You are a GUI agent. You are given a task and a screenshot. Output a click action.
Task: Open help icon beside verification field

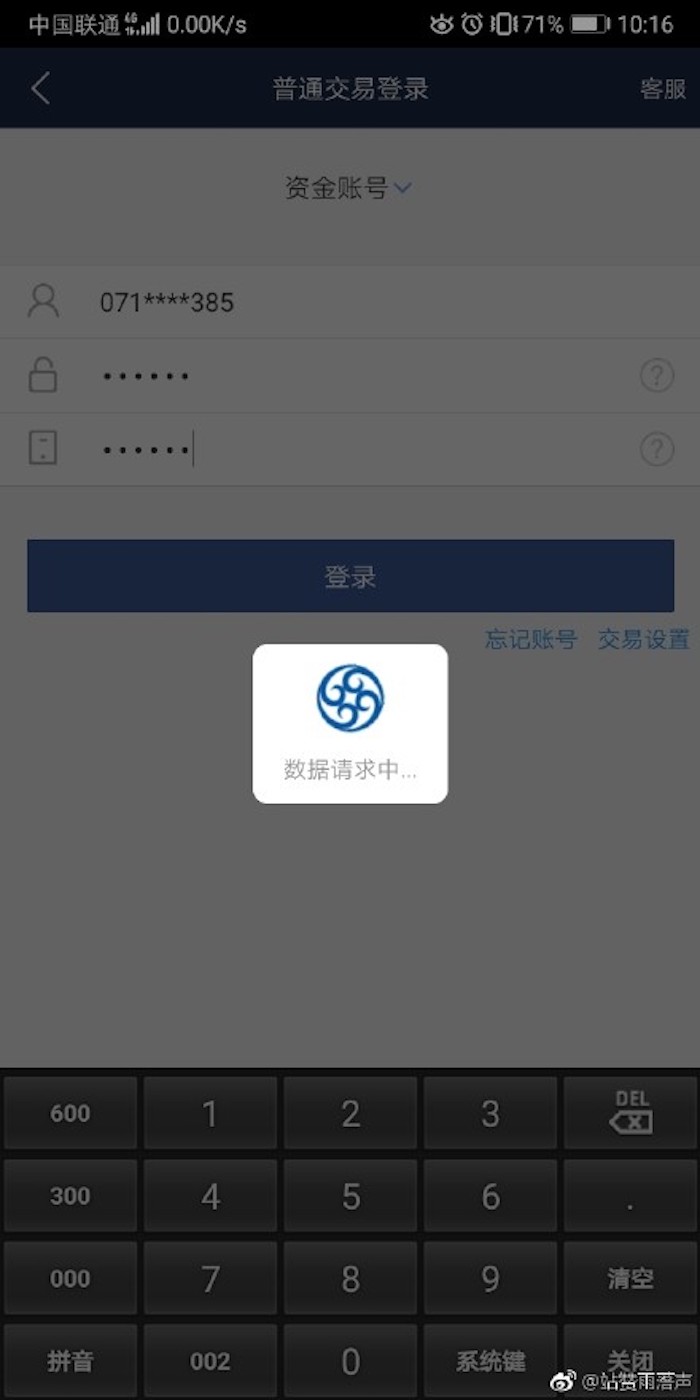656,450
